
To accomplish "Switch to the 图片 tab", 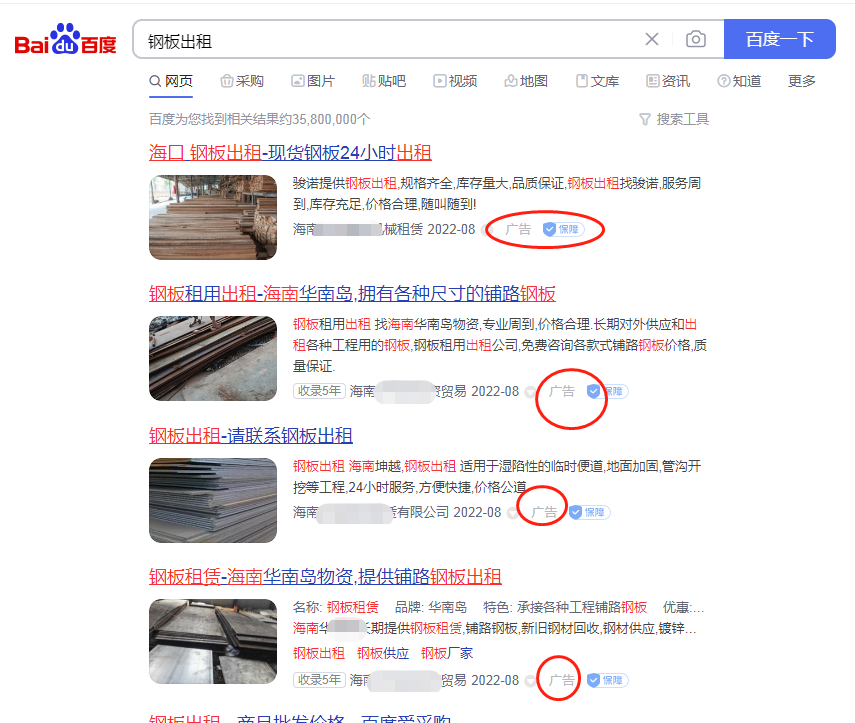I will click(313, 81).
